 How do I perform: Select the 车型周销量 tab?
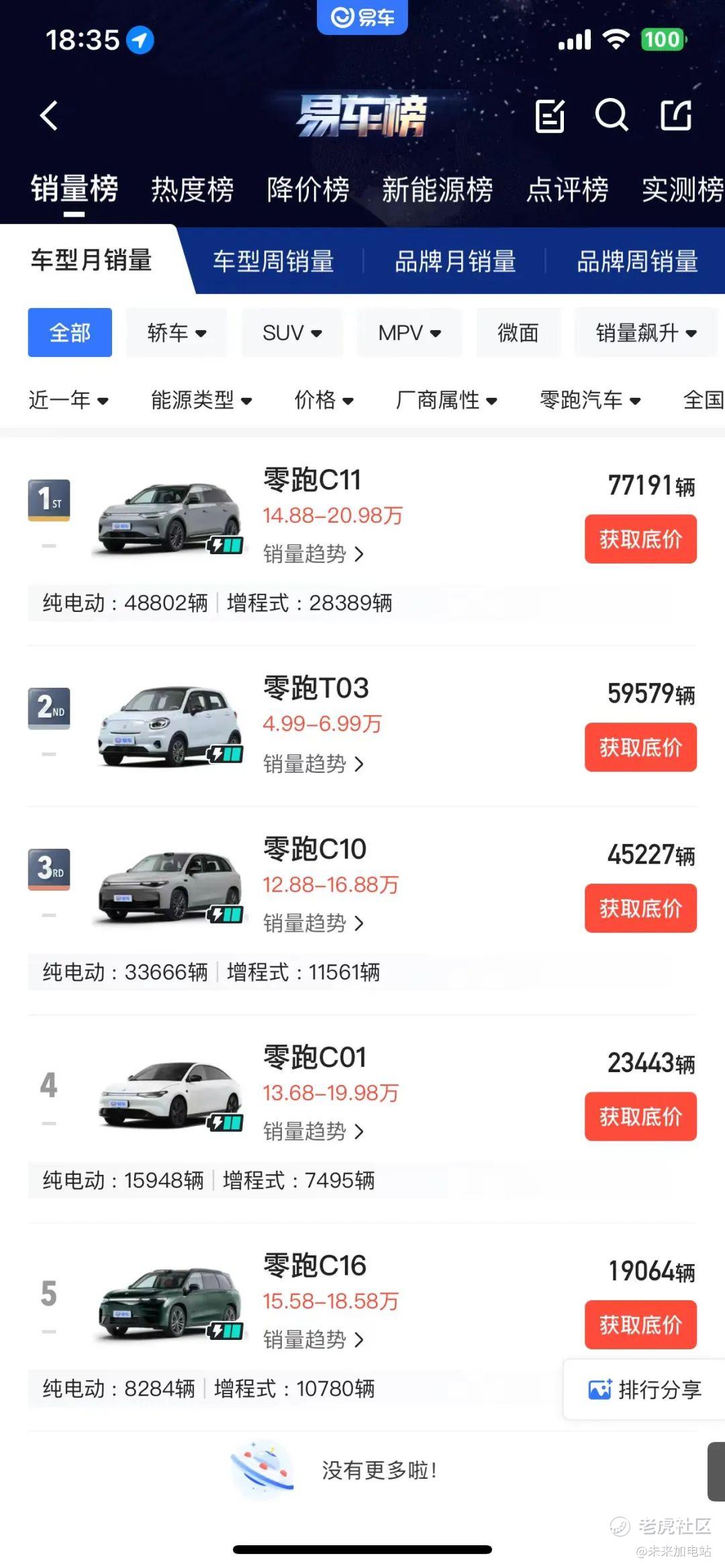click(x=273, y=261)
